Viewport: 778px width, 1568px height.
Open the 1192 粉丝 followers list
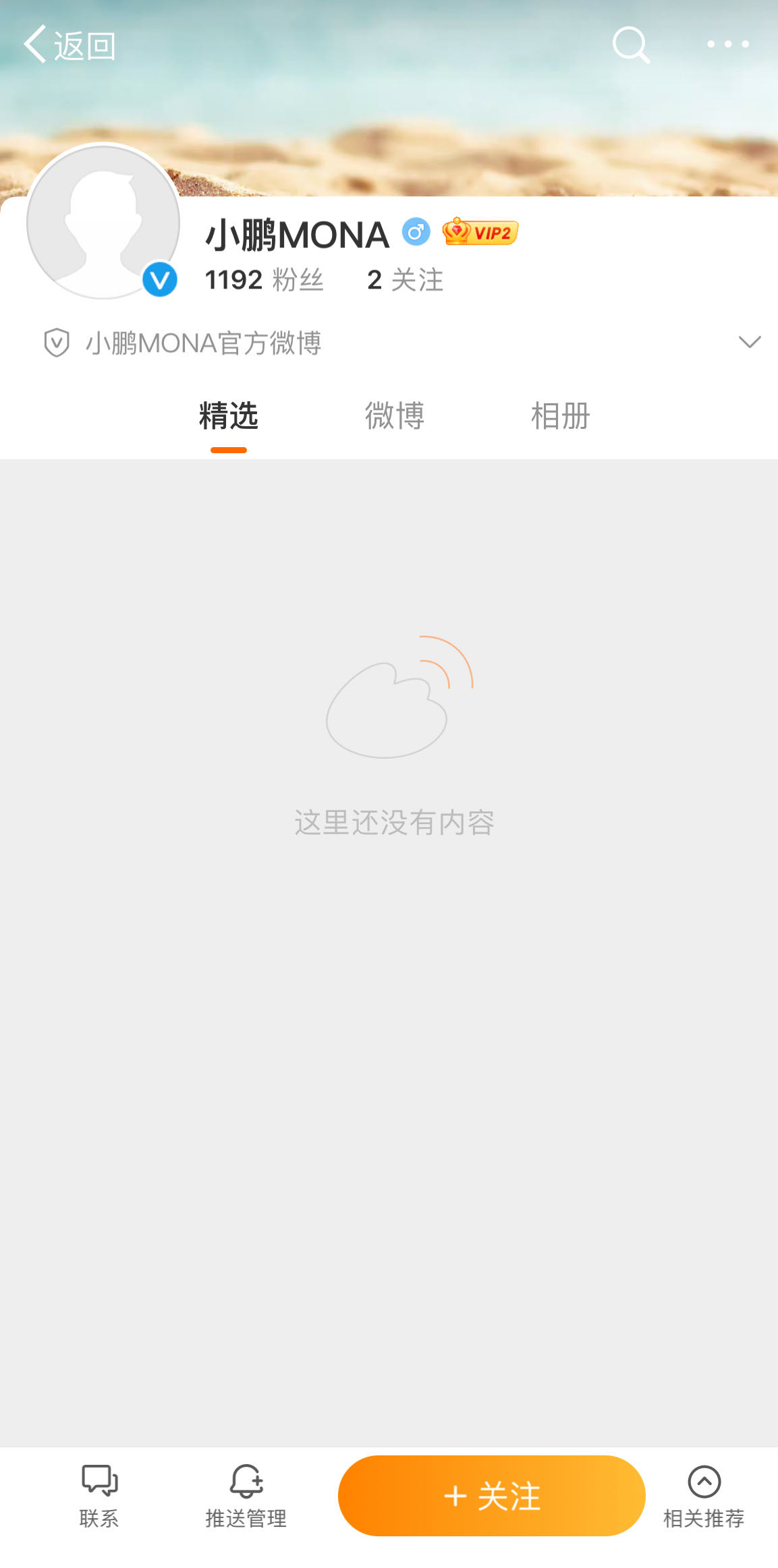point(264,280)
